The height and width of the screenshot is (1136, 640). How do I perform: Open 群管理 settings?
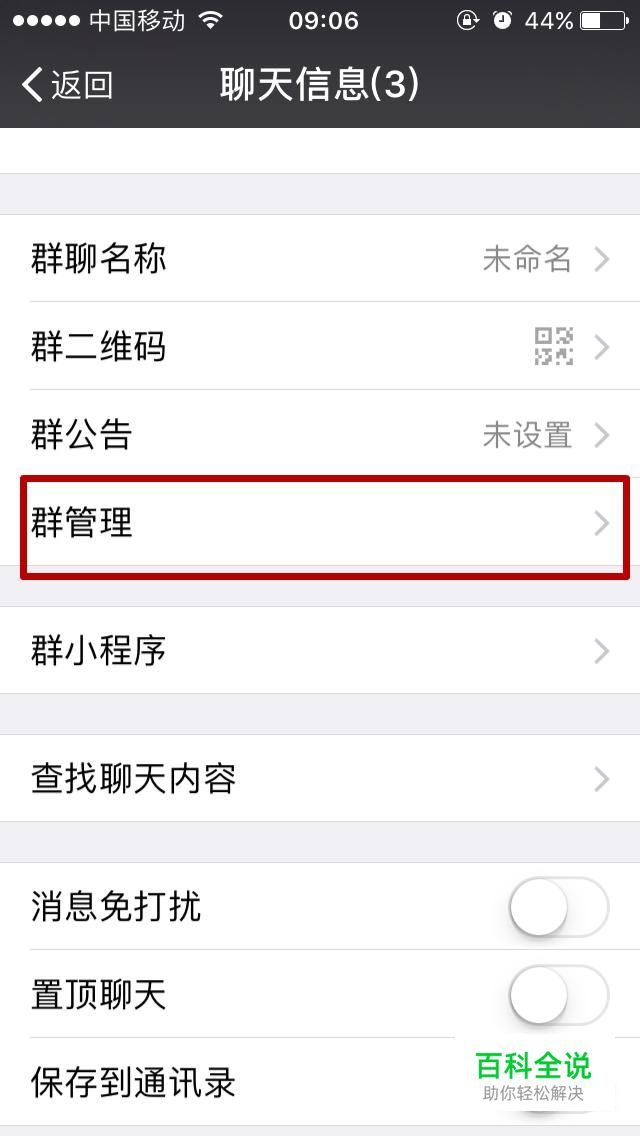[x=320, y=523]
